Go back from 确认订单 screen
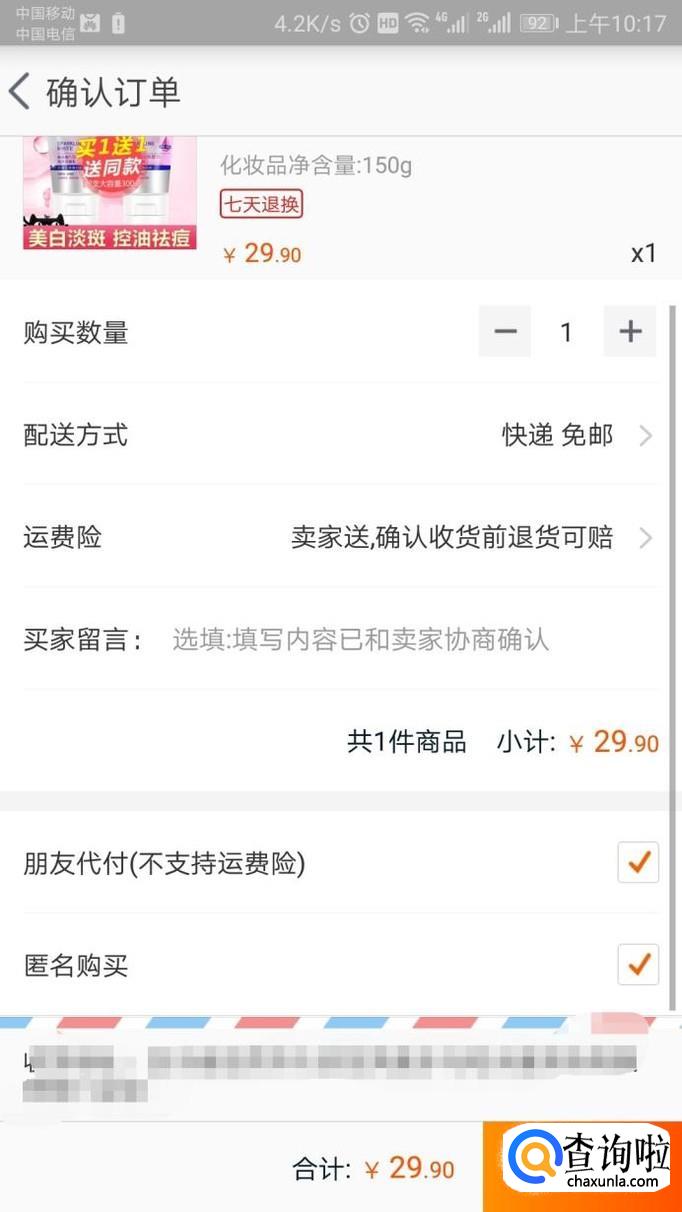Viewport: 682px width, 1212px height. pyautogui.click(x=20, y=92)
